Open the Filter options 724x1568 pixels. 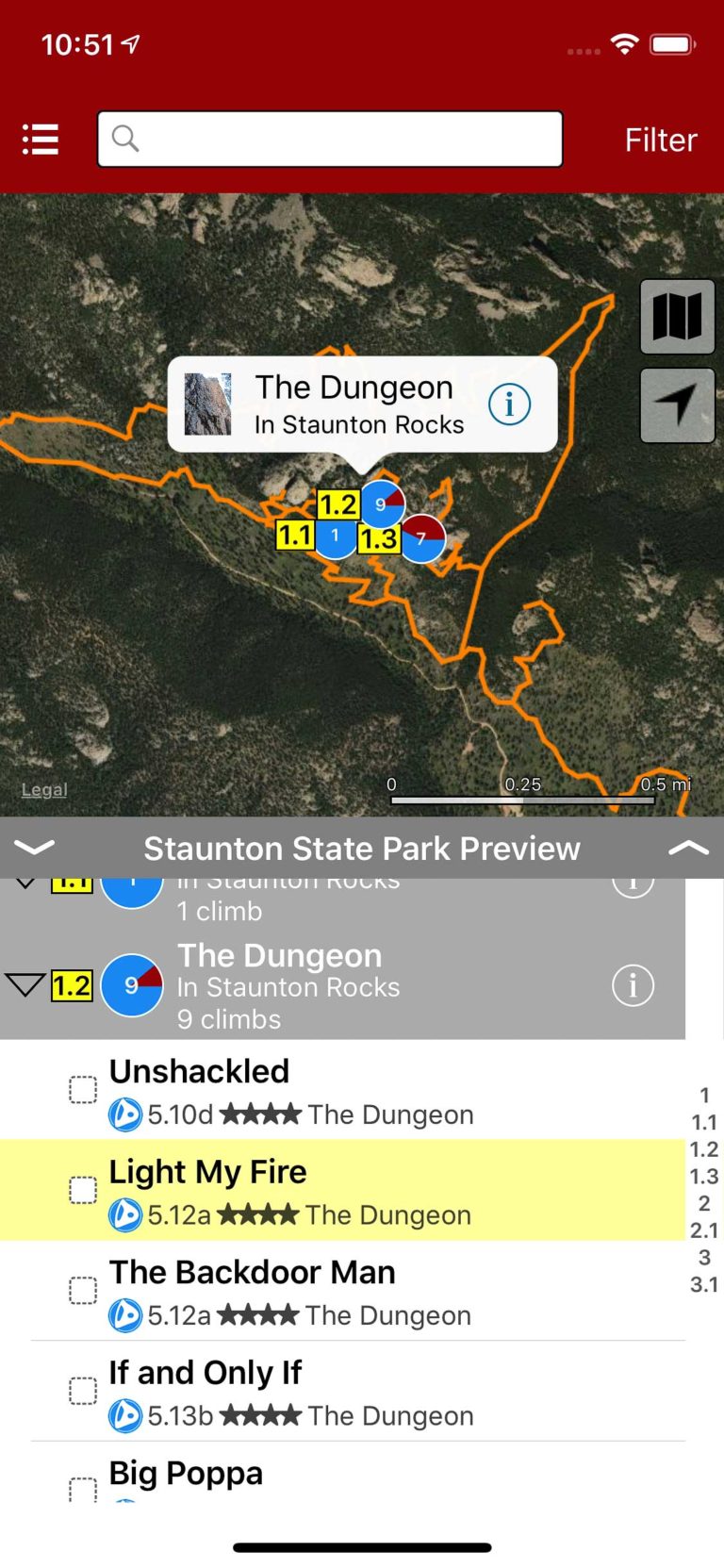pos(660,140)
